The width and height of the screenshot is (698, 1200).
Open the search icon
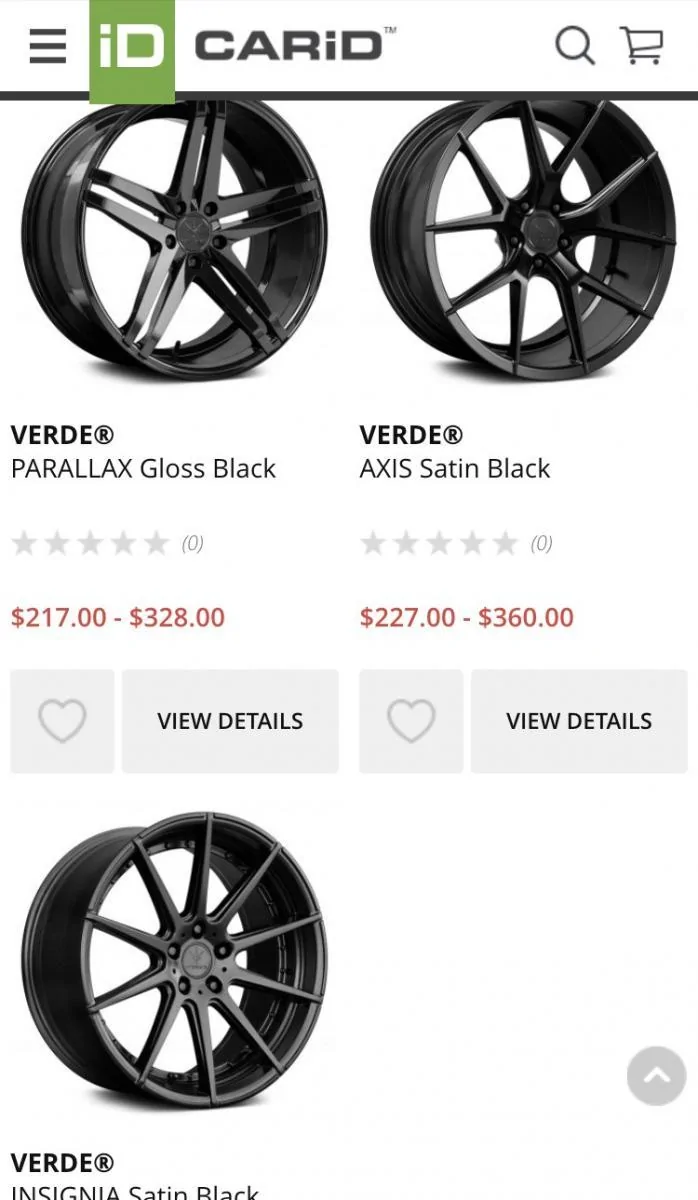[x=574, y=46]
